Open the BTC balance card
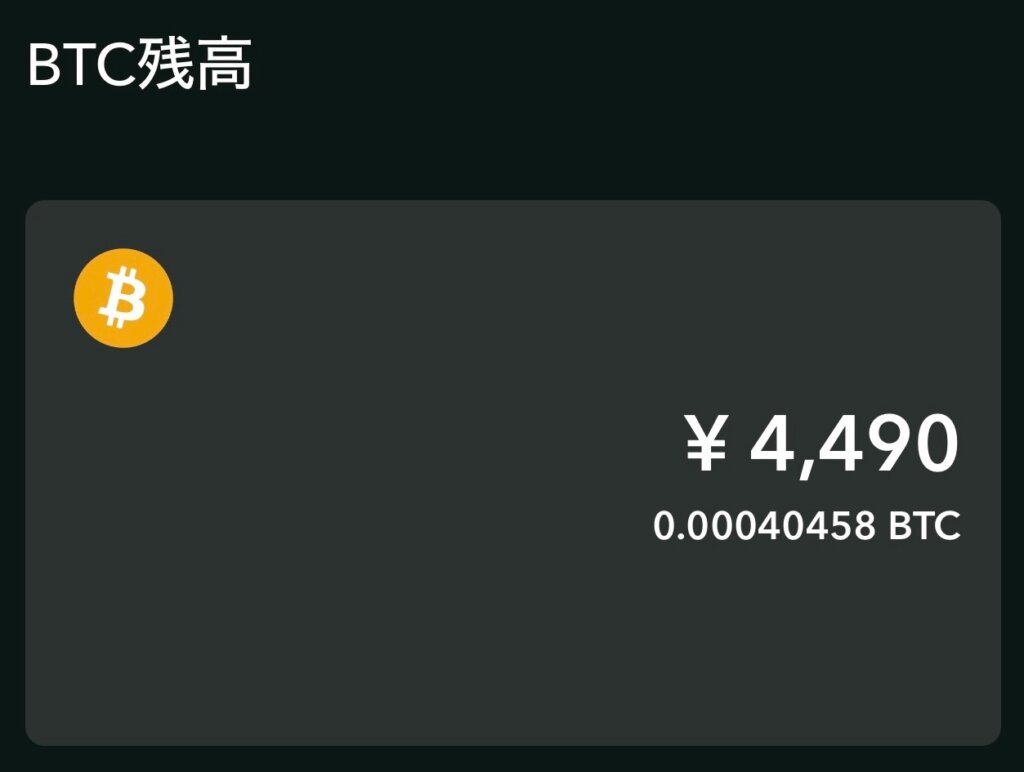This screenshot has width=1024, height=772. click(x=512, y=472)
